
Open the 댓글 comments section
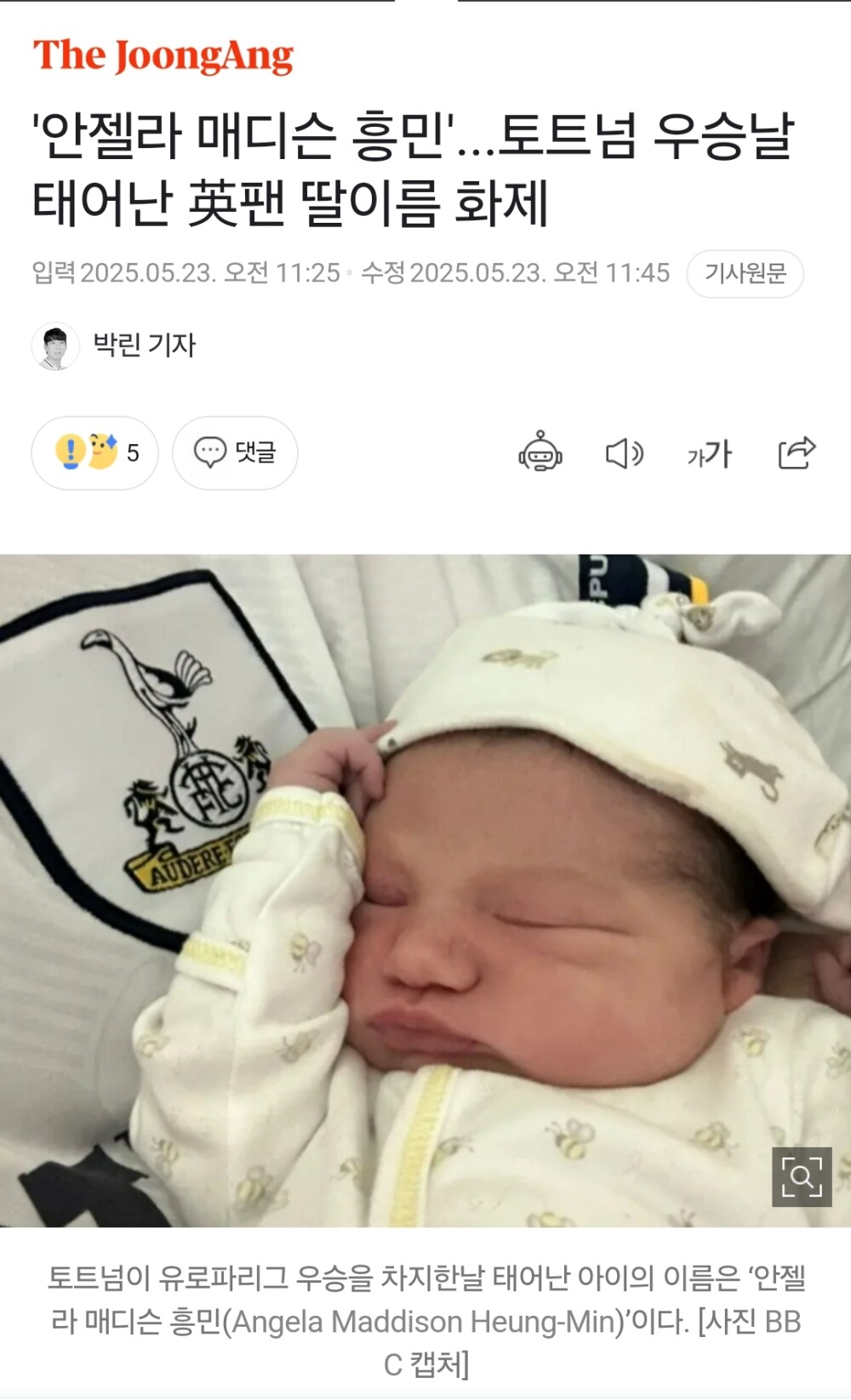point(235,452)
